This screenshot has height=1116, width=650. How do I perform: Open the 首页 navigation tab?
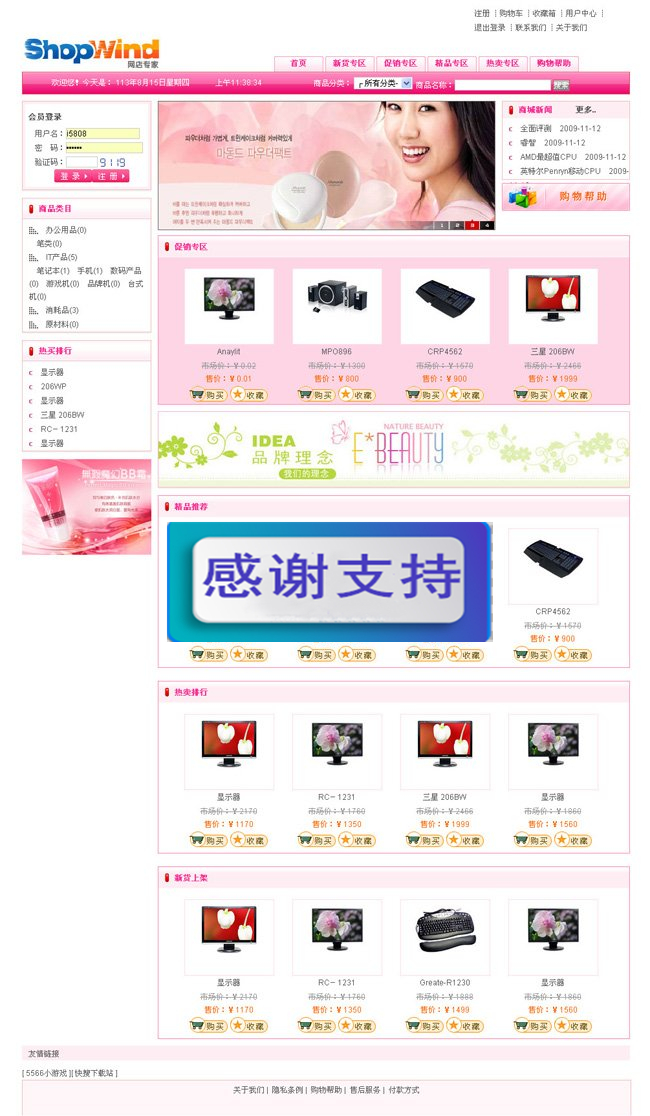pyautogui.click(x=298, y=63)
